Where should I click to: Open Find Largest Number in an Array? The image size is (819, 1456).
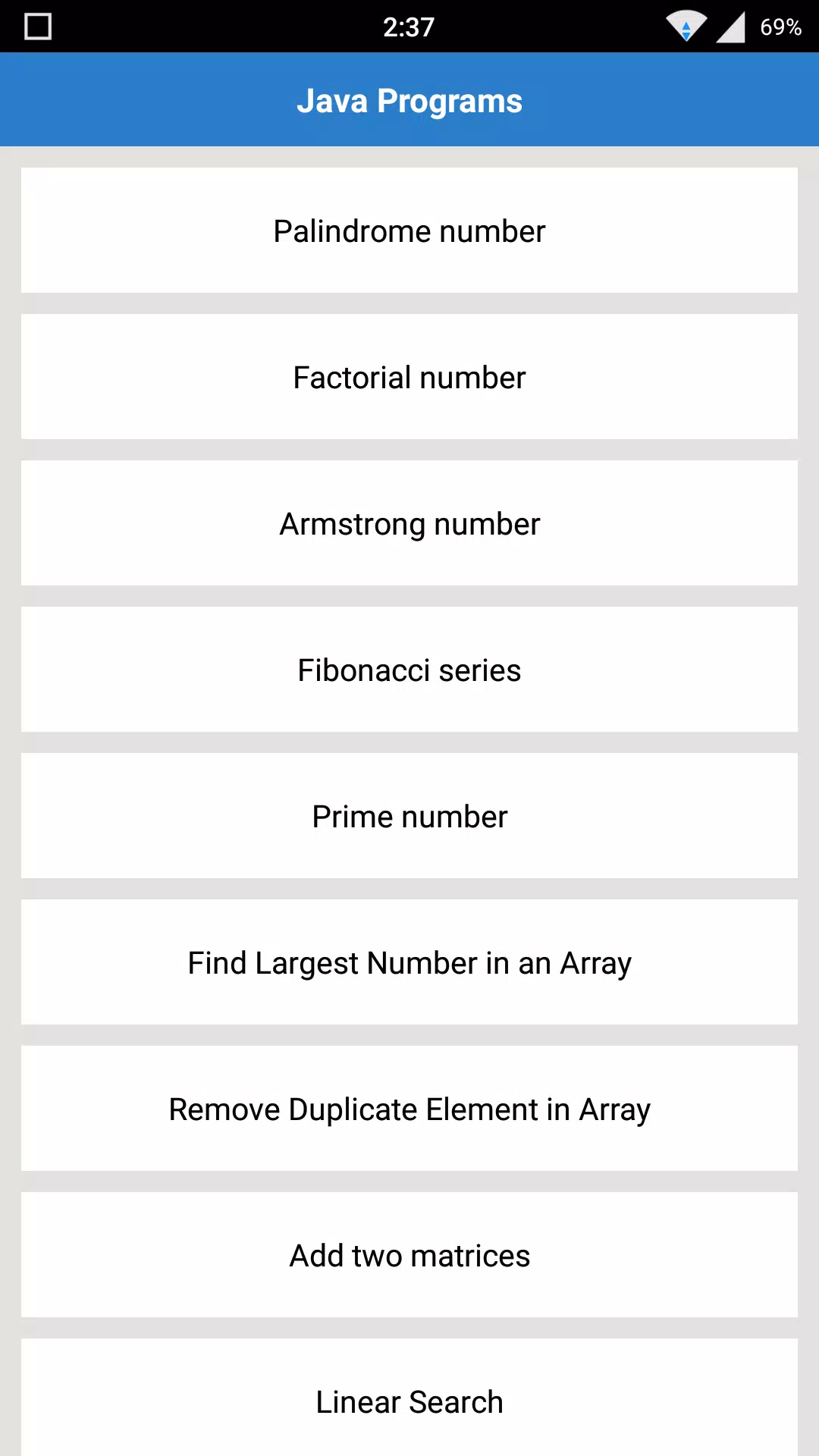point(409,962)
